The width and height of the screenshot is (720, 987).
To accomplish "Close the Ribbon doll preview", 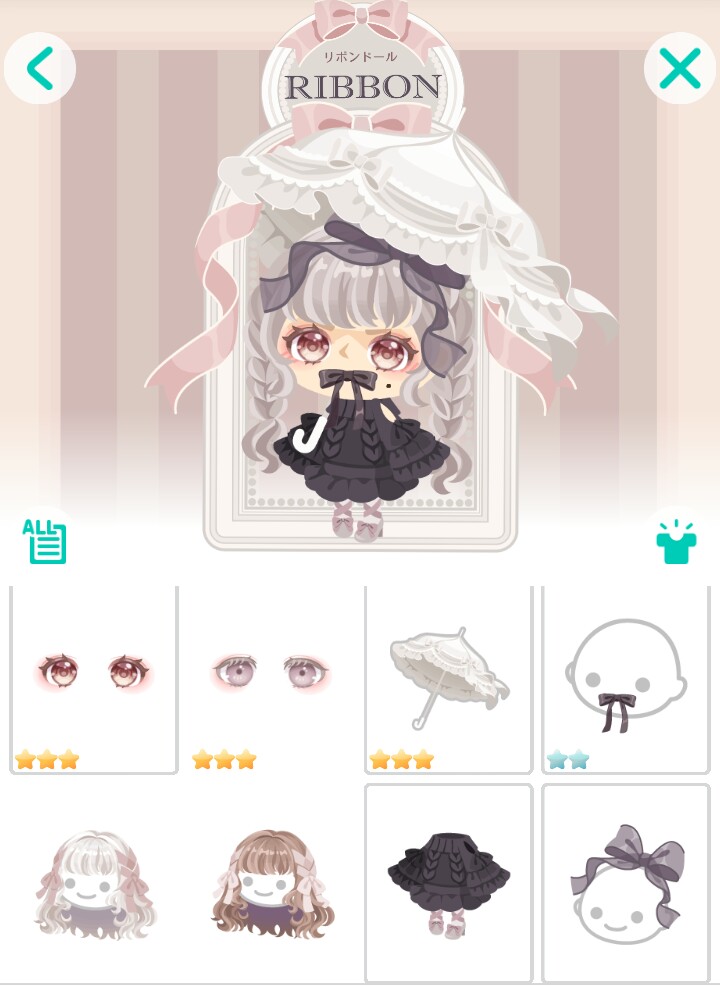I will click(x=679, y=68).
